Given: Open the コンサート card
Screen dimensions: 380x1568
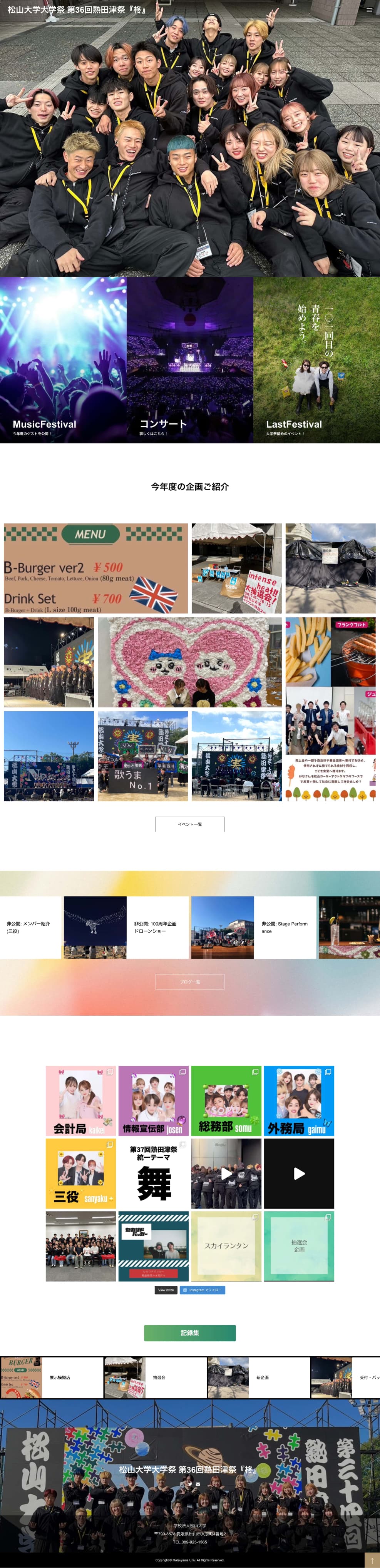Looking at the screenshot, I should [x=190, y=360].
